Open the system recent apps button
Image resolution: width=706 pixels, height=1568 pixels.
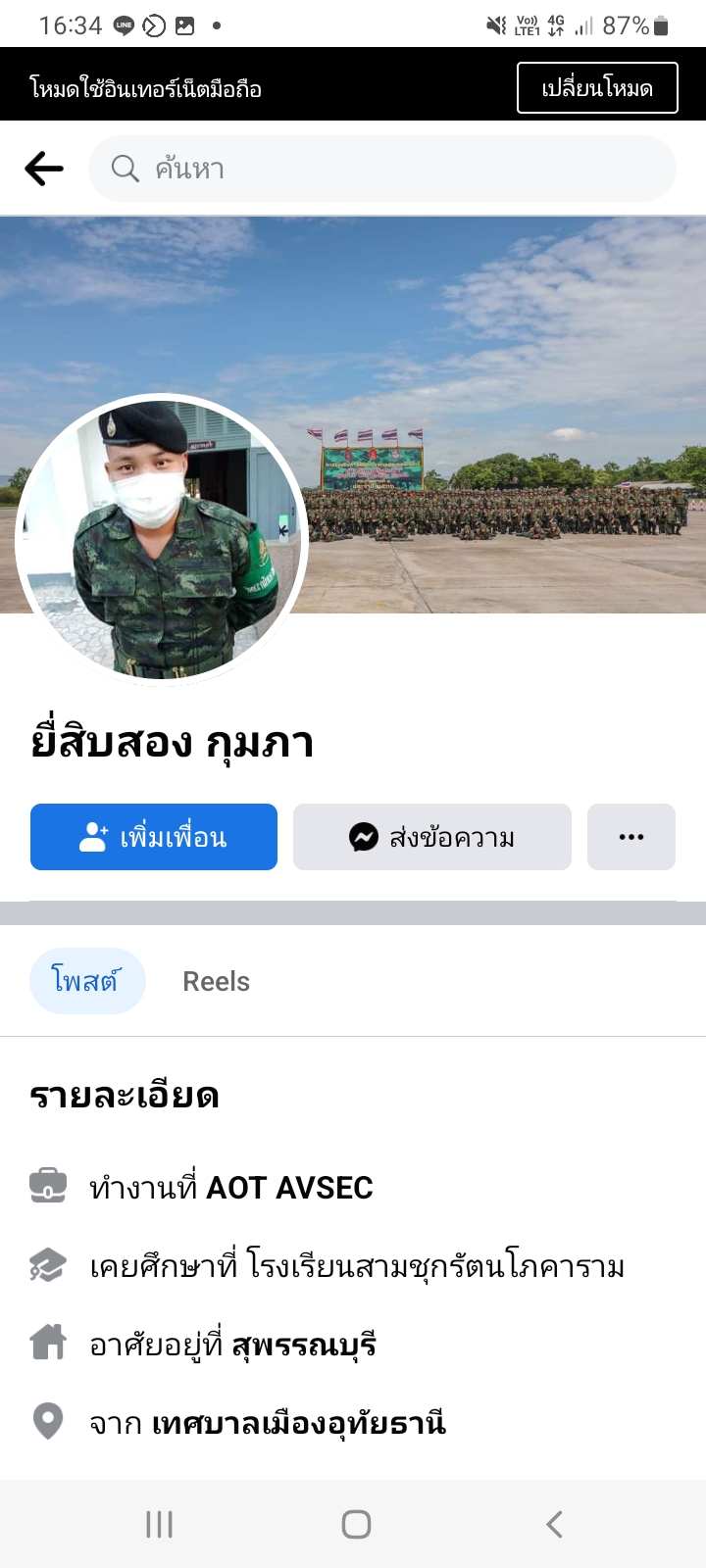click(x=159, y=1524)
